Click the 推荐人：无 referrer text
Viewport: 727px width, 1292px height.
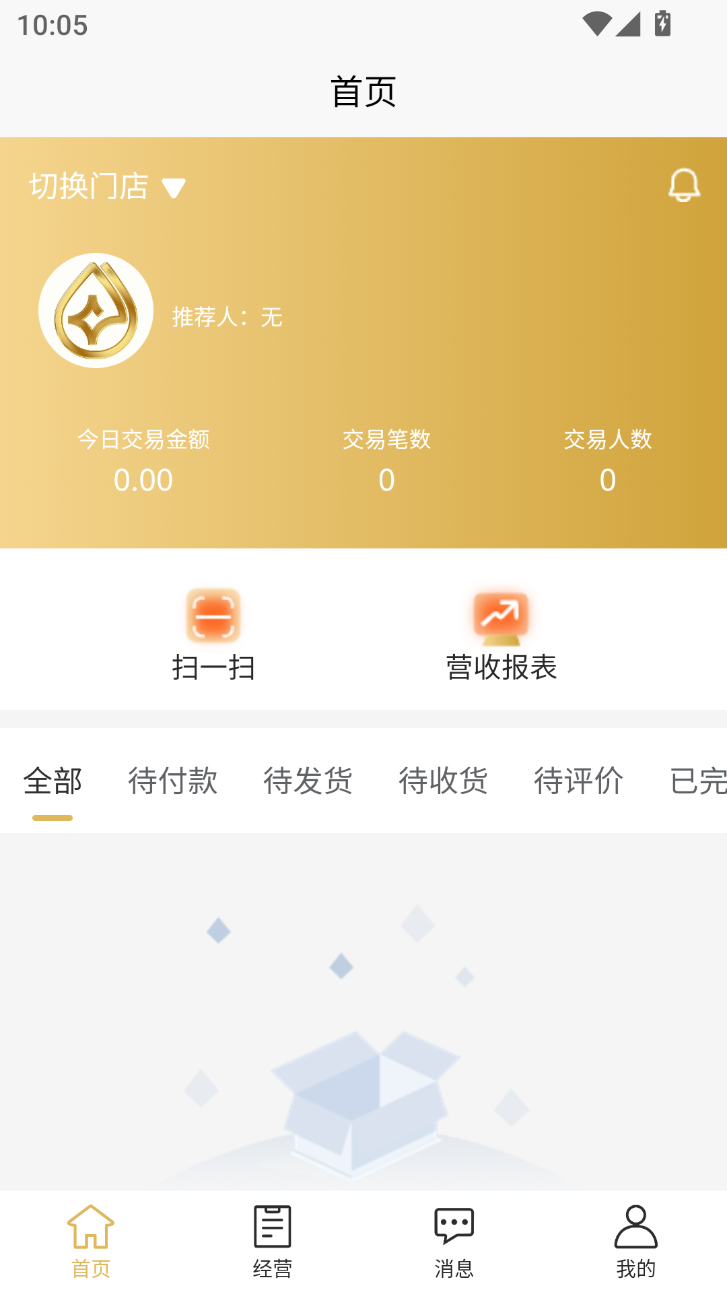[227, 317]
